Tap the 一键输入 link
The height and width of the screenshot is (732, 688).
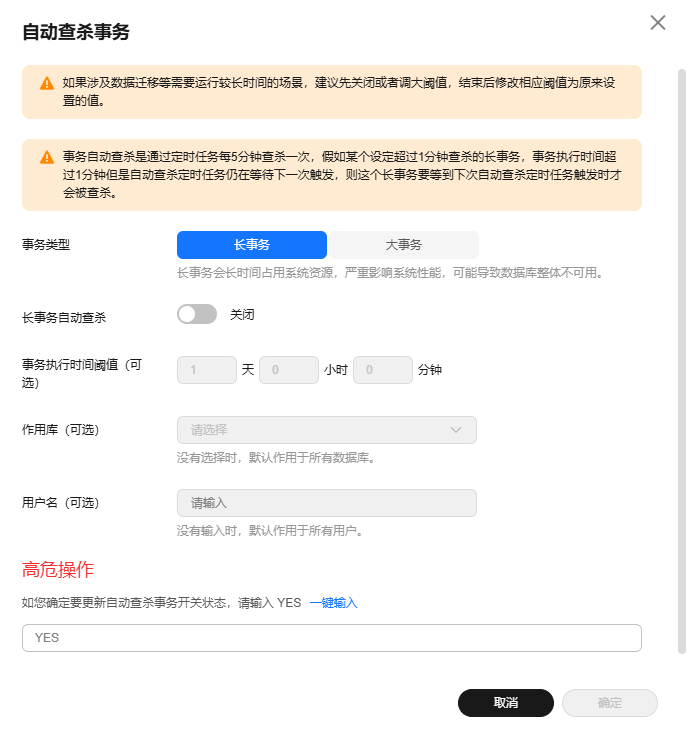point(333,602)
